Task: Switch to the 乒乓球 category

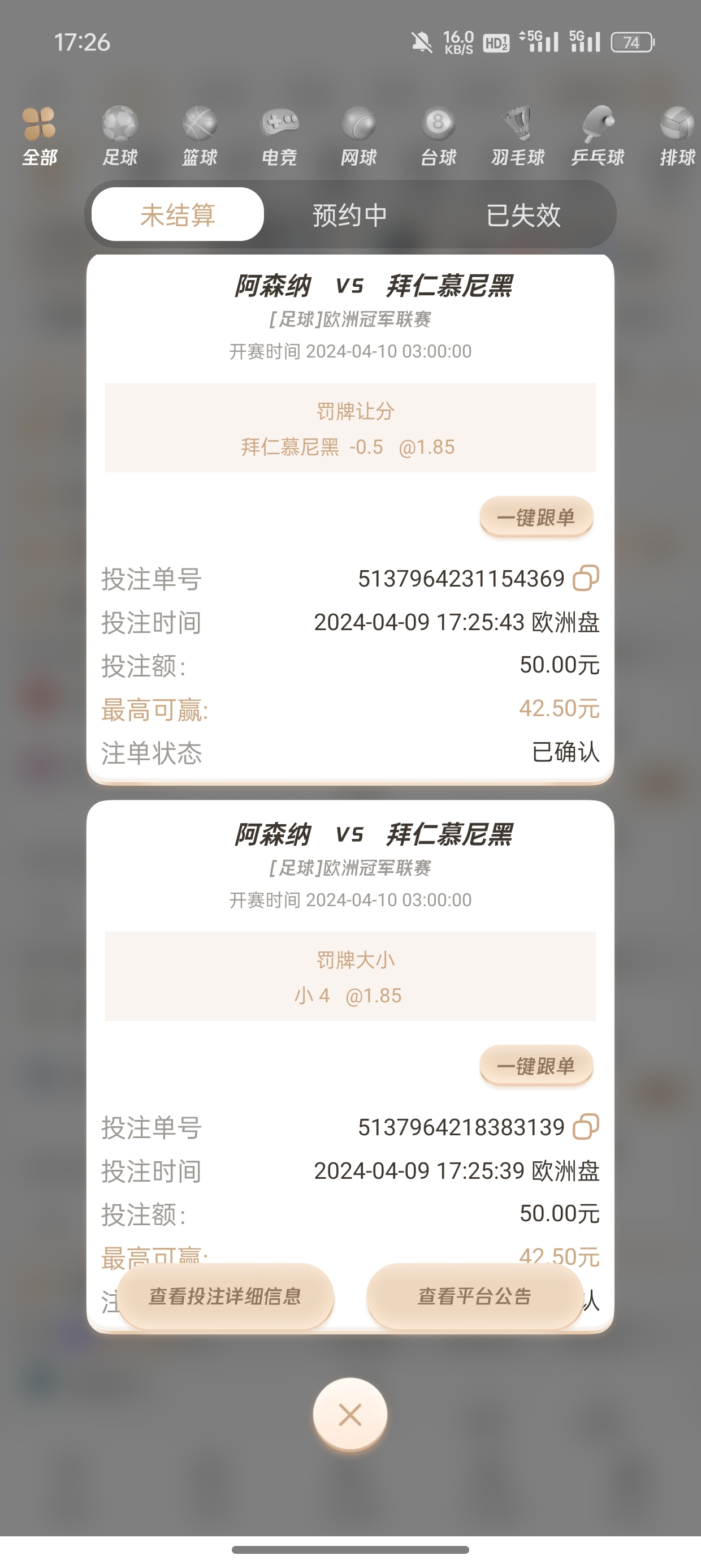Action: pos(598,136)
